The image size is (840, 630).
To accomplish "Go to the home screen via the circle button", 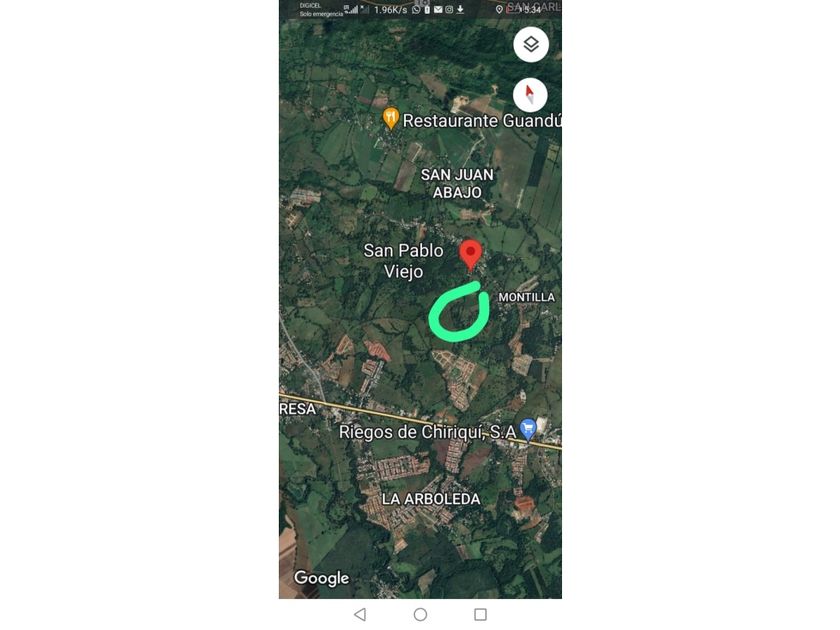I will [x=421, y=614].
